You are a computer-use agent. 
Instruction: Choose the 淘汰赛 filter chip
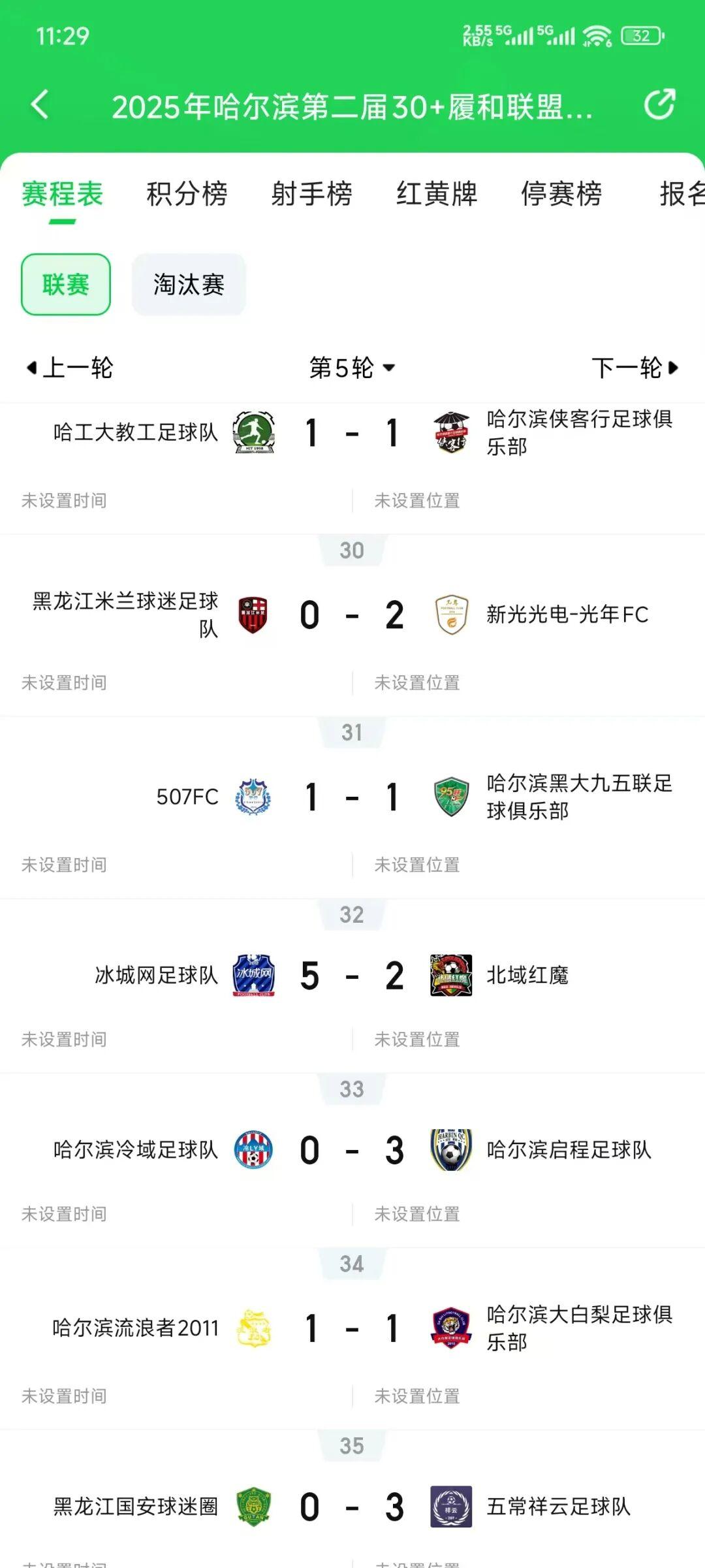(x=189, y=285)
